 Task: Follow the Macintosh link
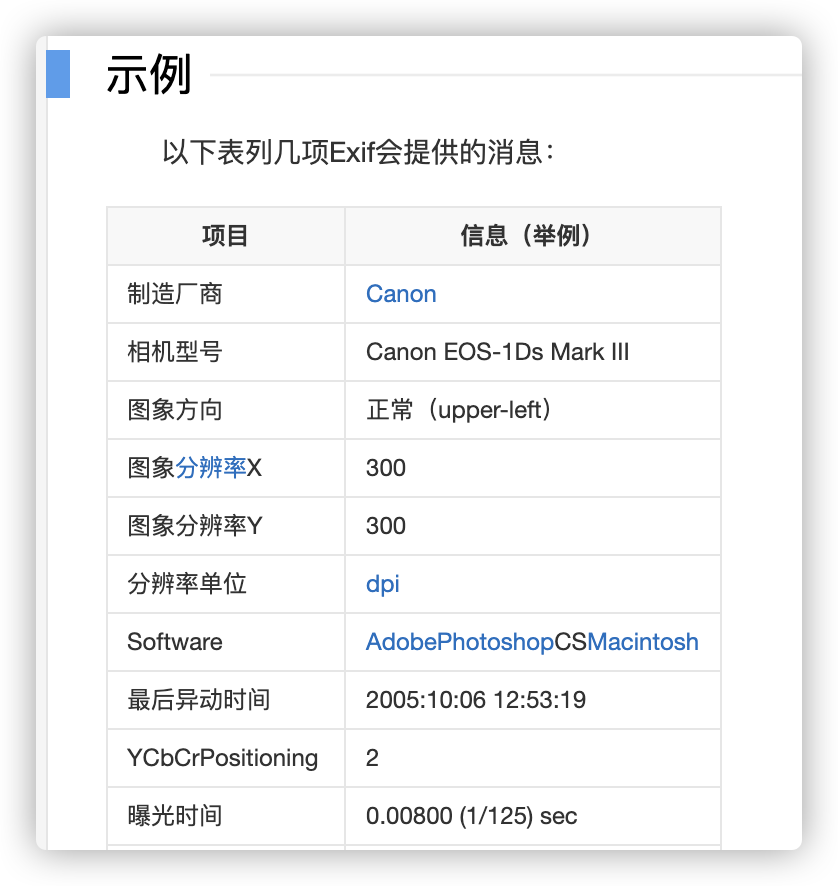point(643,642)
